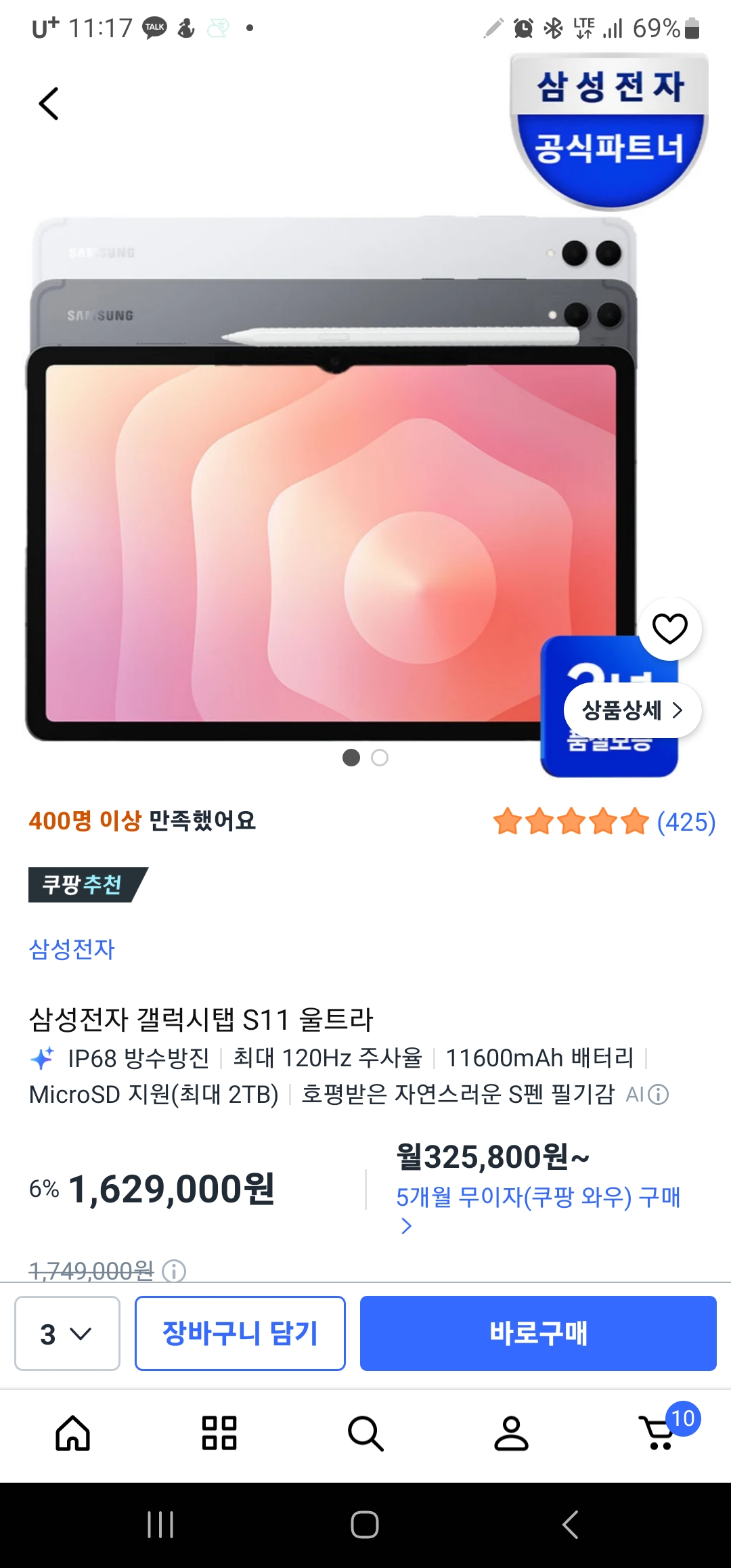Add this tablet to wishlist with heart
The image size is (731, 1568).
point(669,629)
